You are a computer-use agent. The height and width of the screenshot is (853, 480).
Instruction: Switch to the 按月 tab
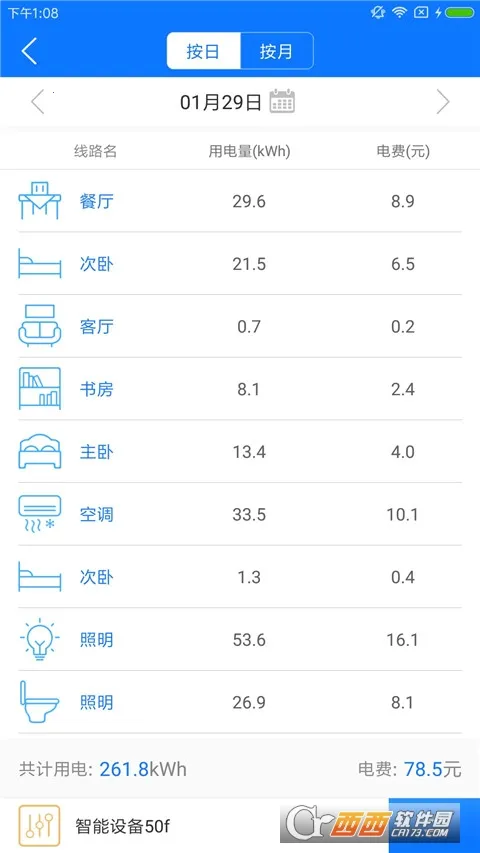[x=276, y=51]
